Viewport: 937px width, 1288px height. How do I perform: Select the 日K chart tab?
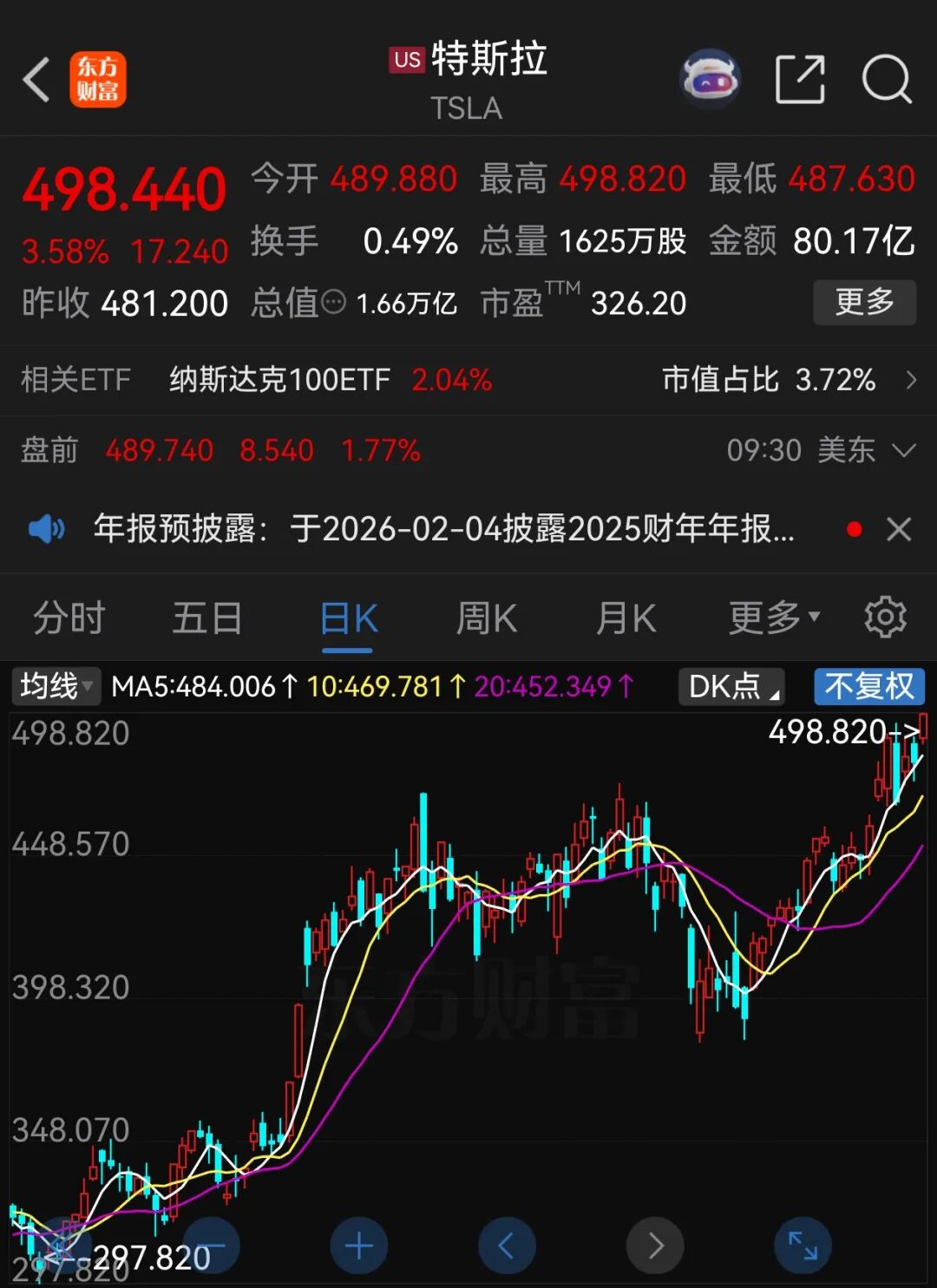[x=348, y=619]
